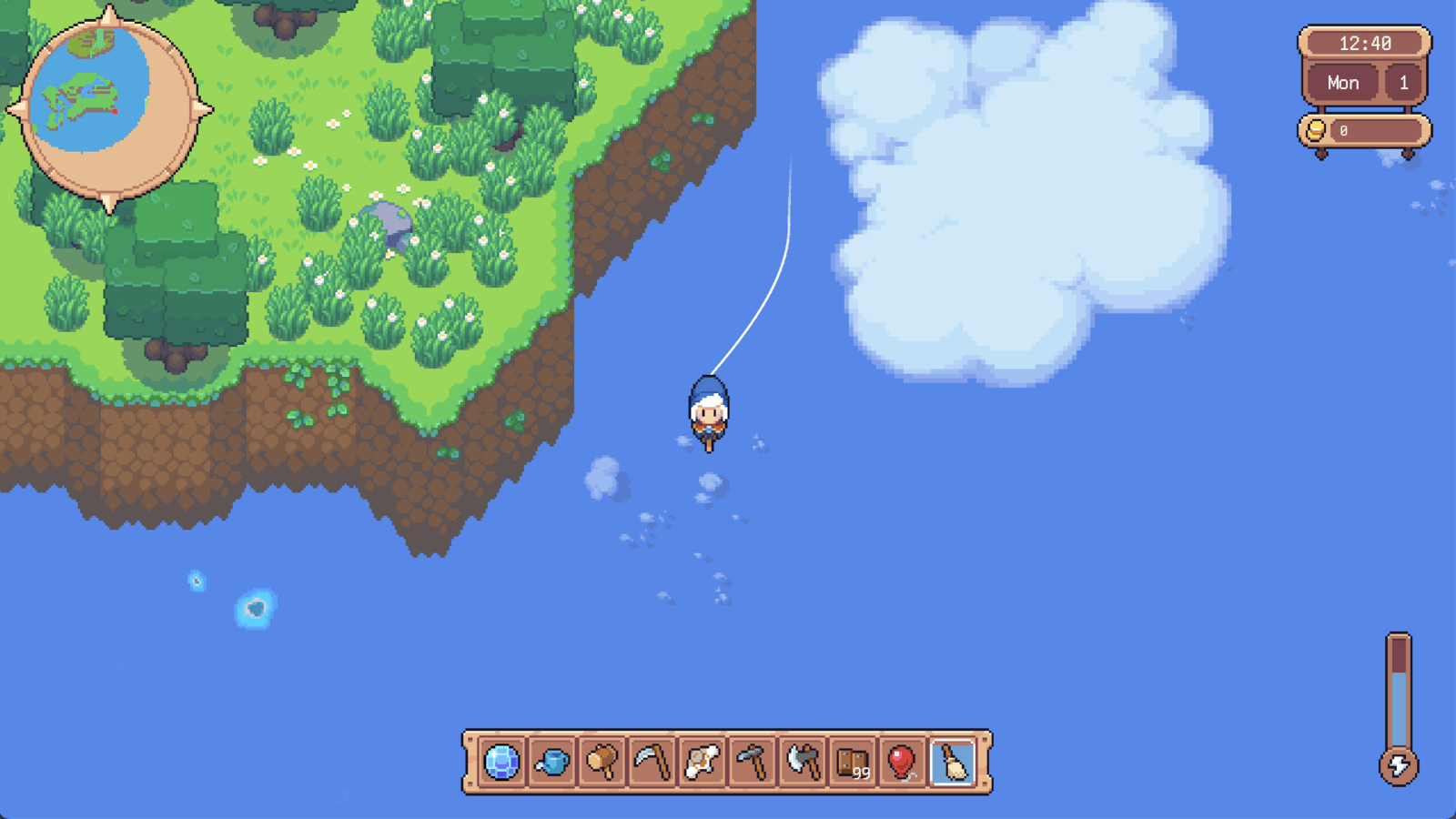This screenshot has height=819, width=1456.
Task: Choose the wood planks stack of 99
Action: point(853,762)
